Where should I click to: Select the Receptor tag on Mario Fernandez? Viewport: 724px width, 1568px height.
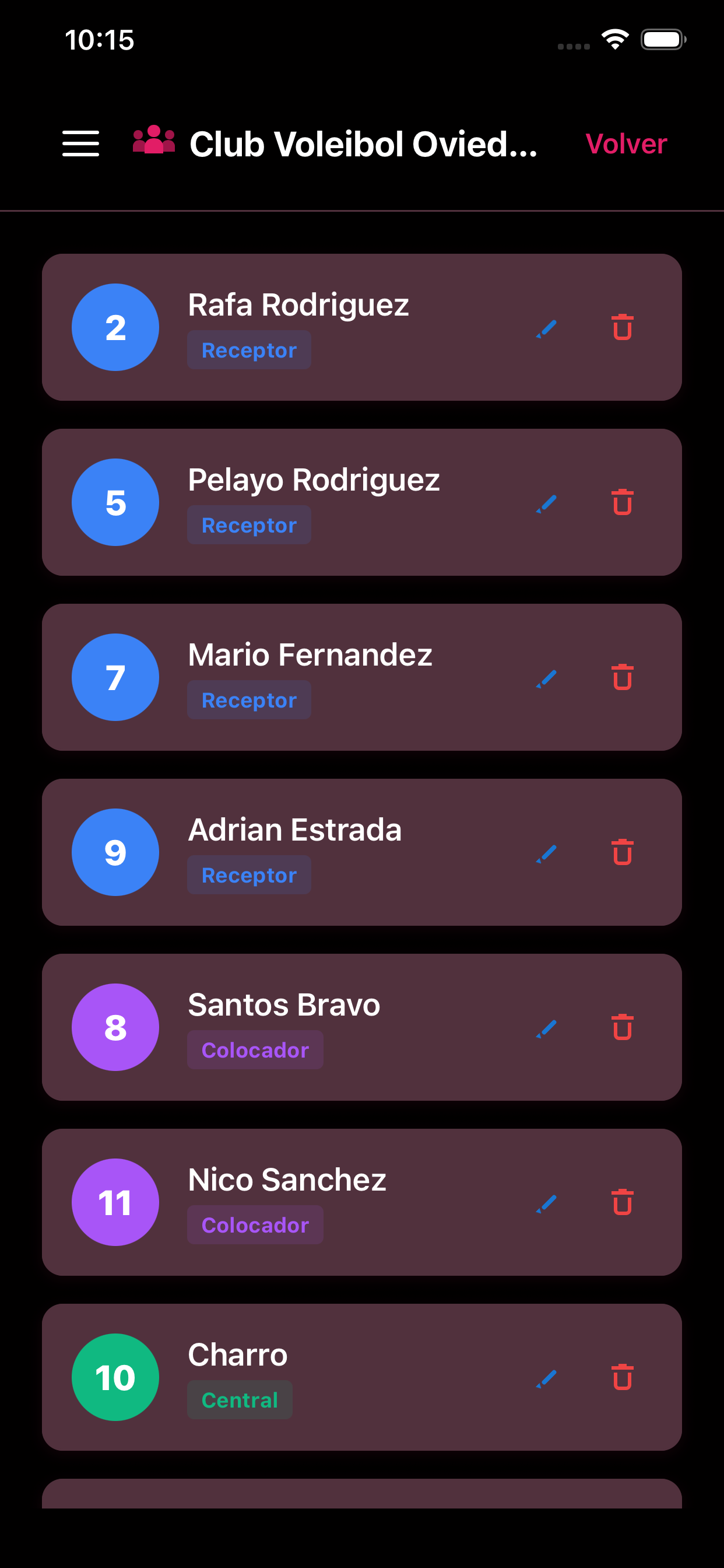248,699
